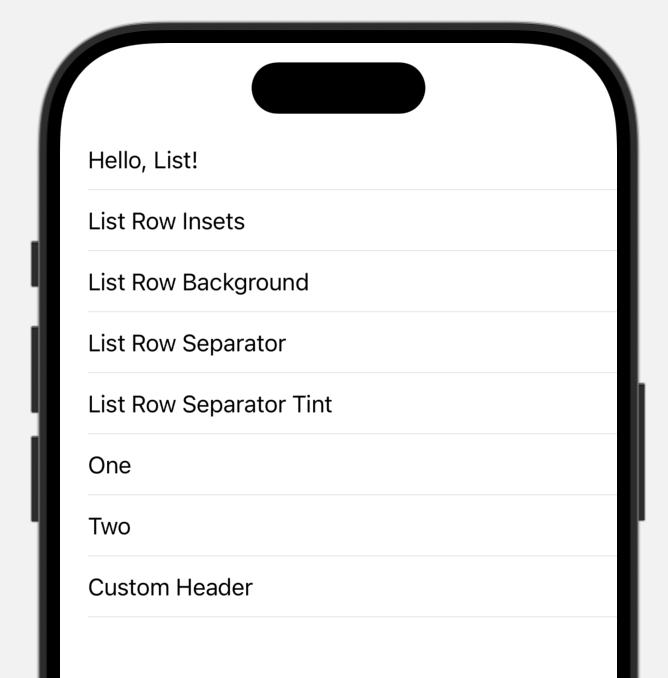Open the Custom Header row

click(170, 587)
